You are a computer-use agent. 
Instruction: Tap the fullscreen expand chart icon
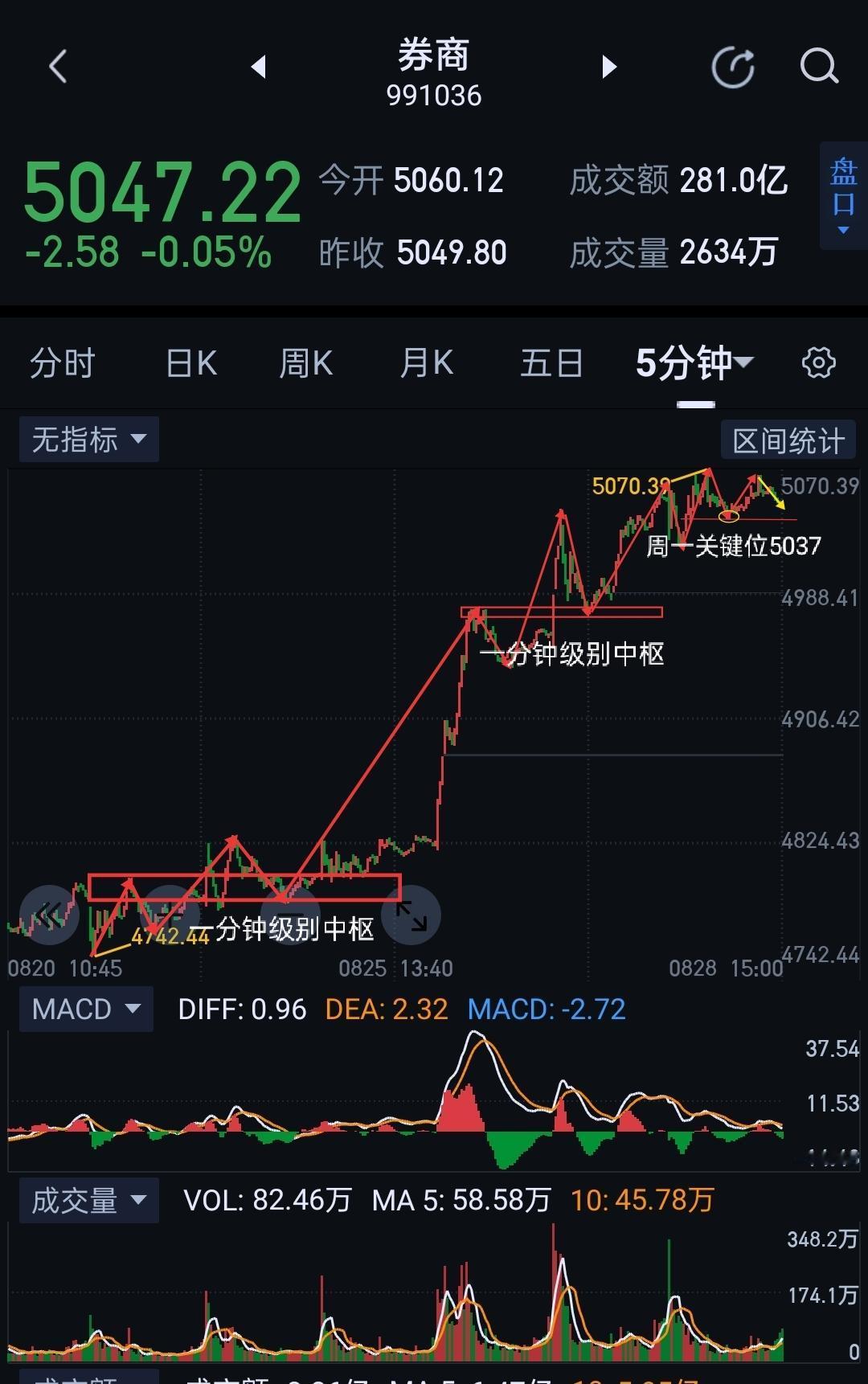click(x=411, y=915)
